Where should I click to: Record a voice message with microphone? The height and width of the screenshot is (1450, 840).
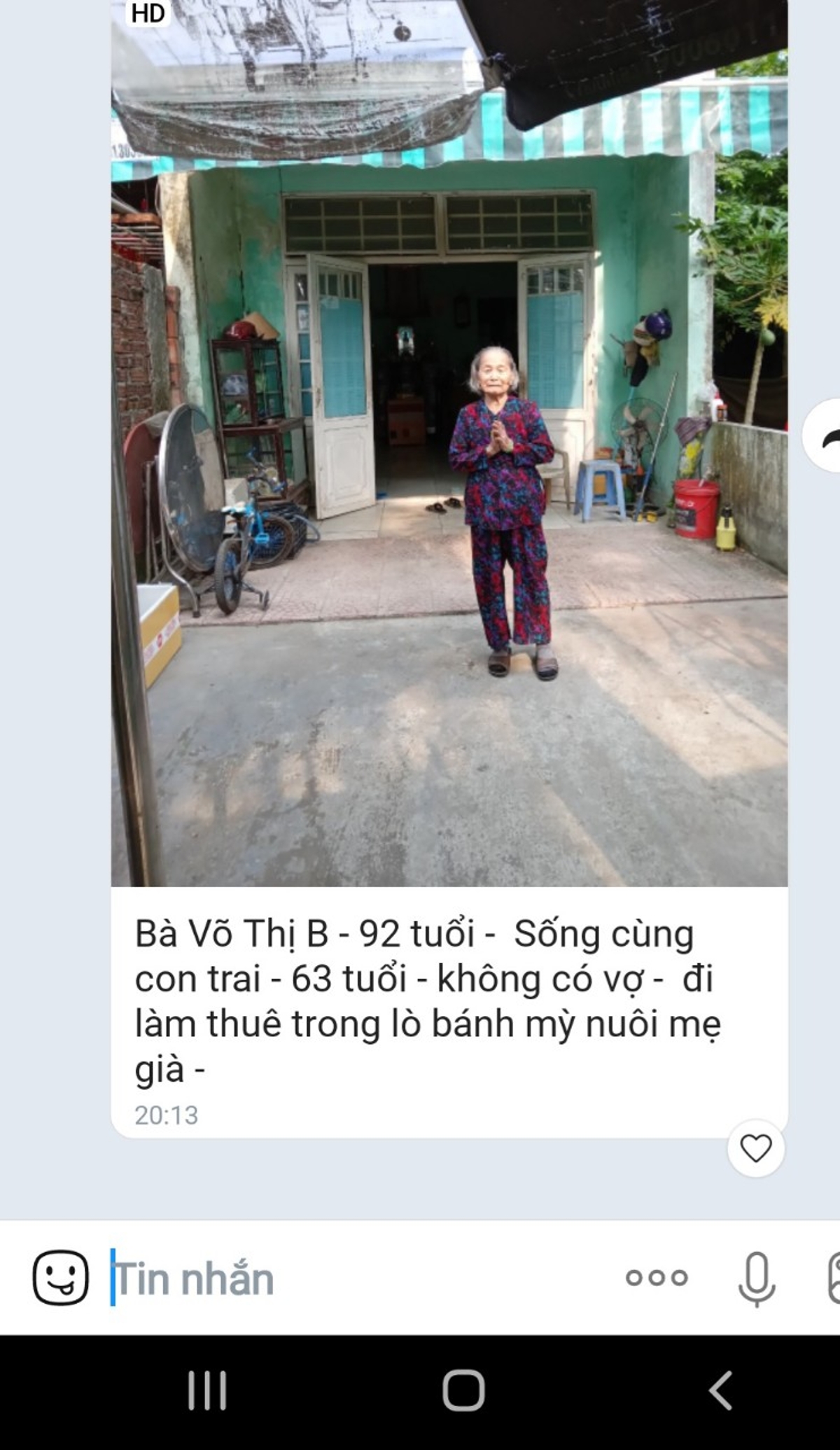pos(757,1278)
